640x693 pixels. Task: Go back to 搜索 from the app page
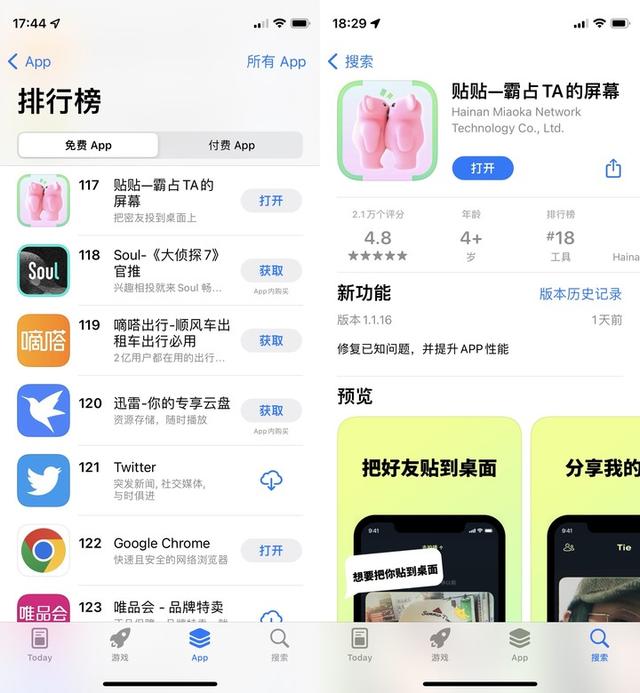(351, 62)
